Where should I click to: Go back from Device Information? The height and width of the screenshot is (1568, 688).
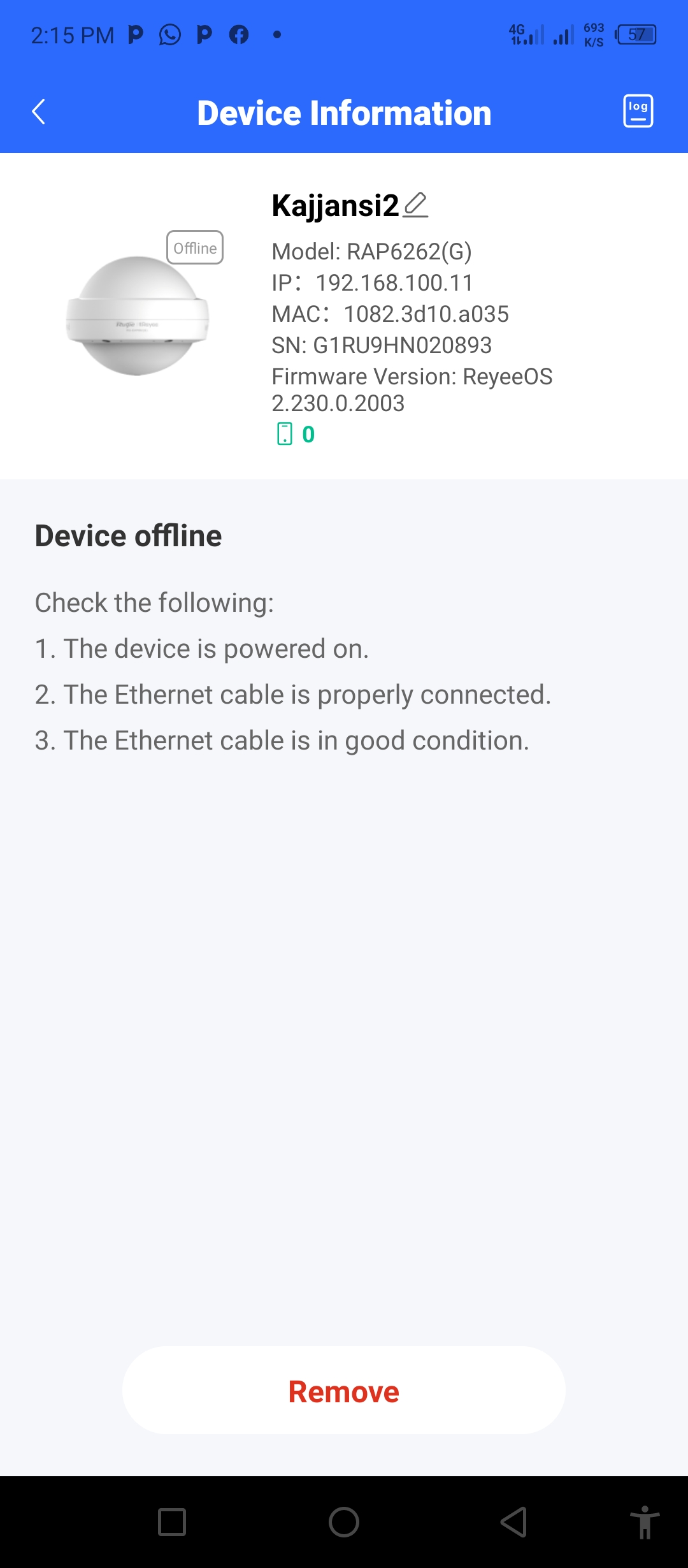39,112
